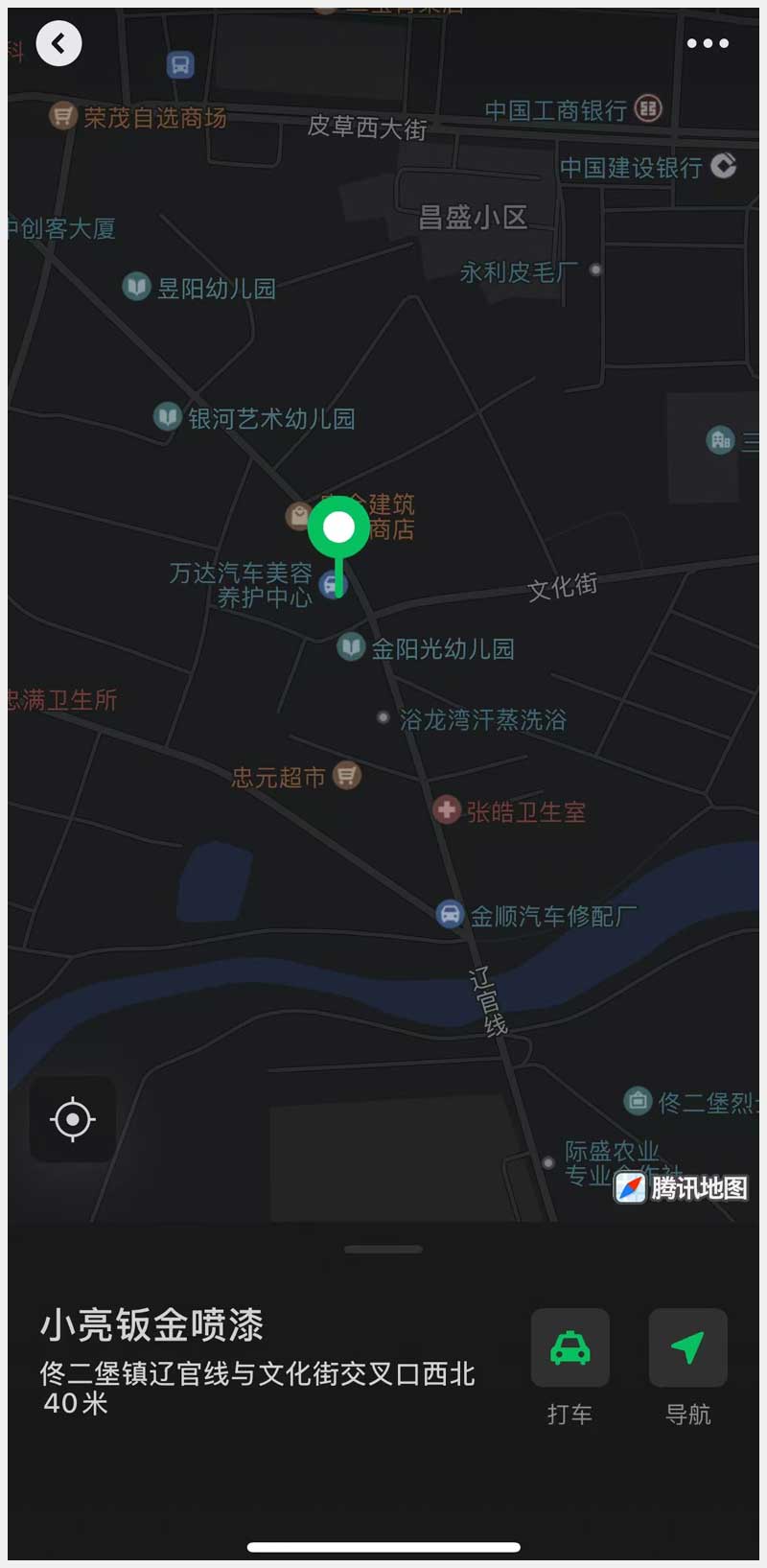Select 昱阳幼儿园 marker on the map

click(x=137, y=287)
